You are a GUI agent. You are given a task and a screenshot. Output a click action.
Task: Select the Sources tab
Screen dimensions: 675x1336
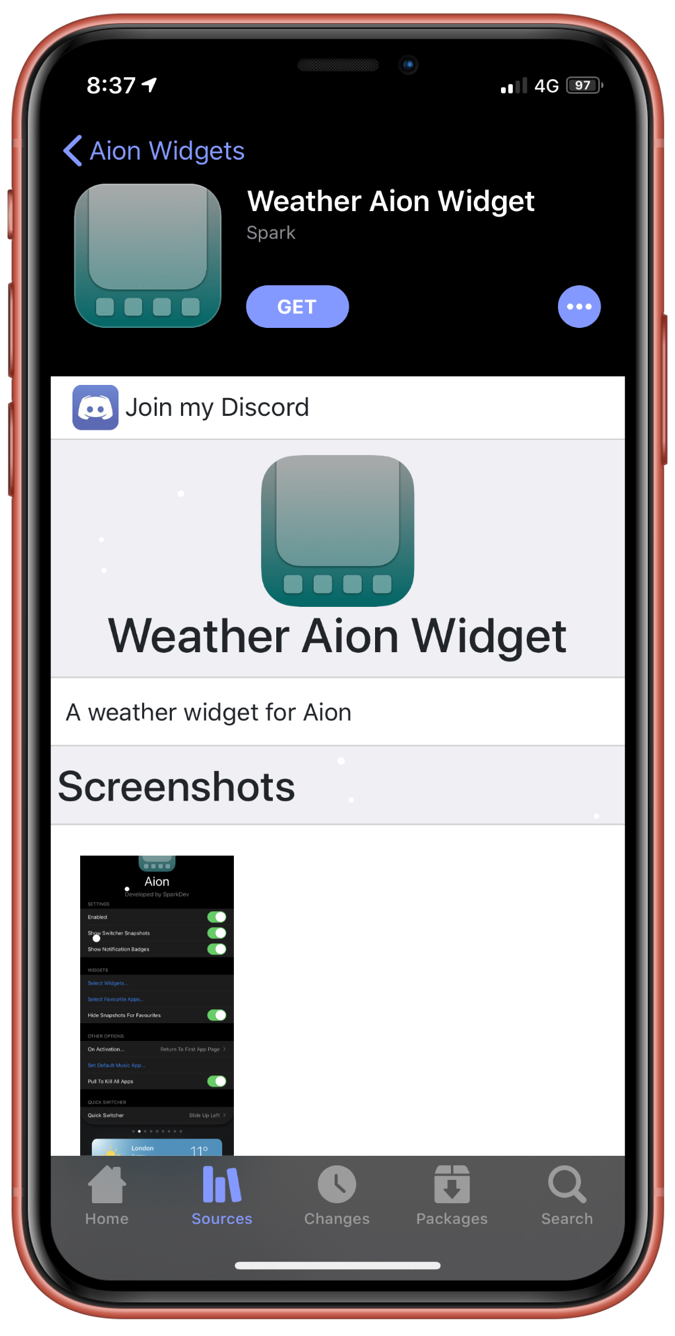222,1196
